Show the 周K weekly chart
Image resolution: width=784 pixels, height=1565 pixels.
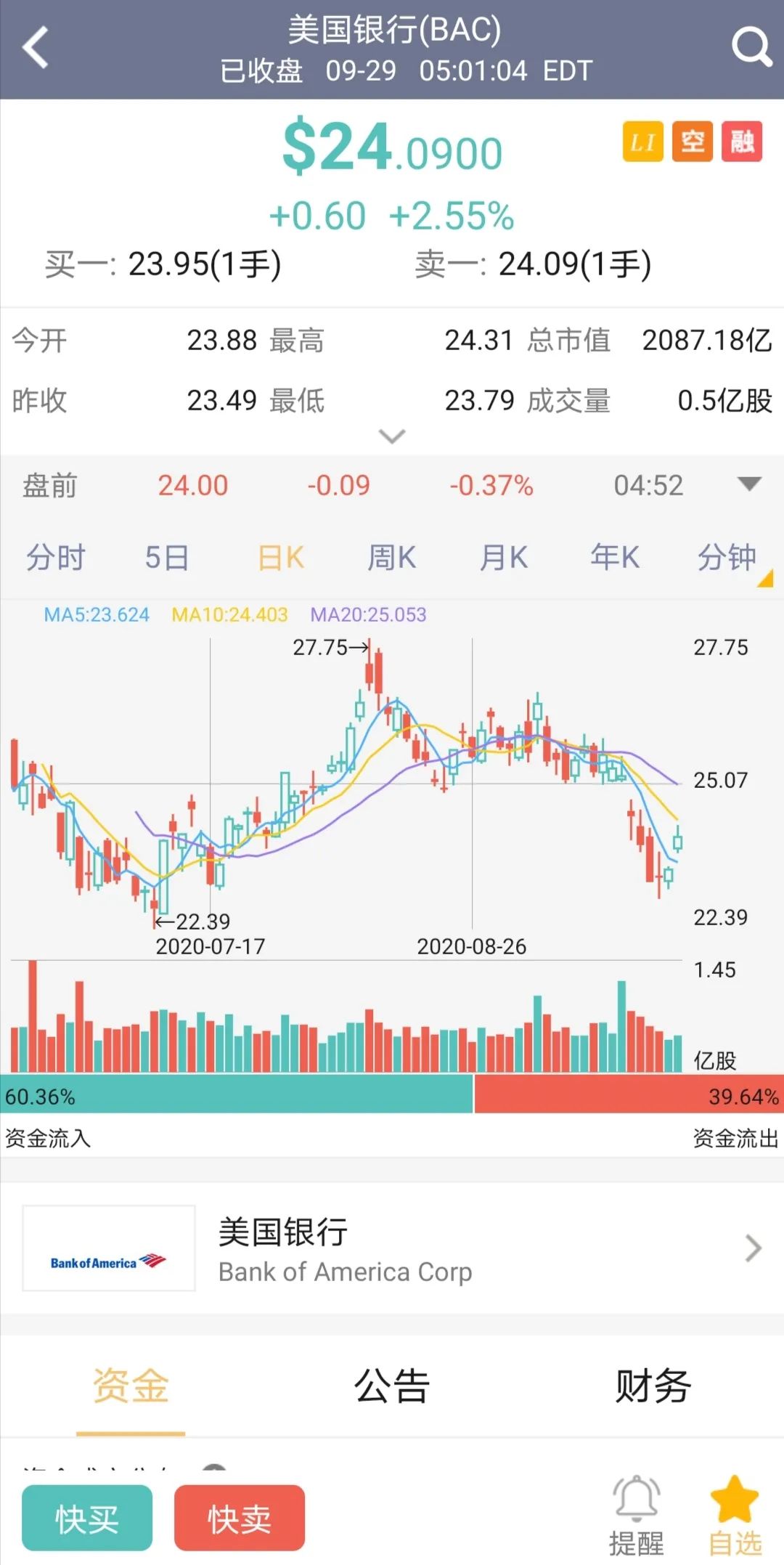tap(392, 558)
